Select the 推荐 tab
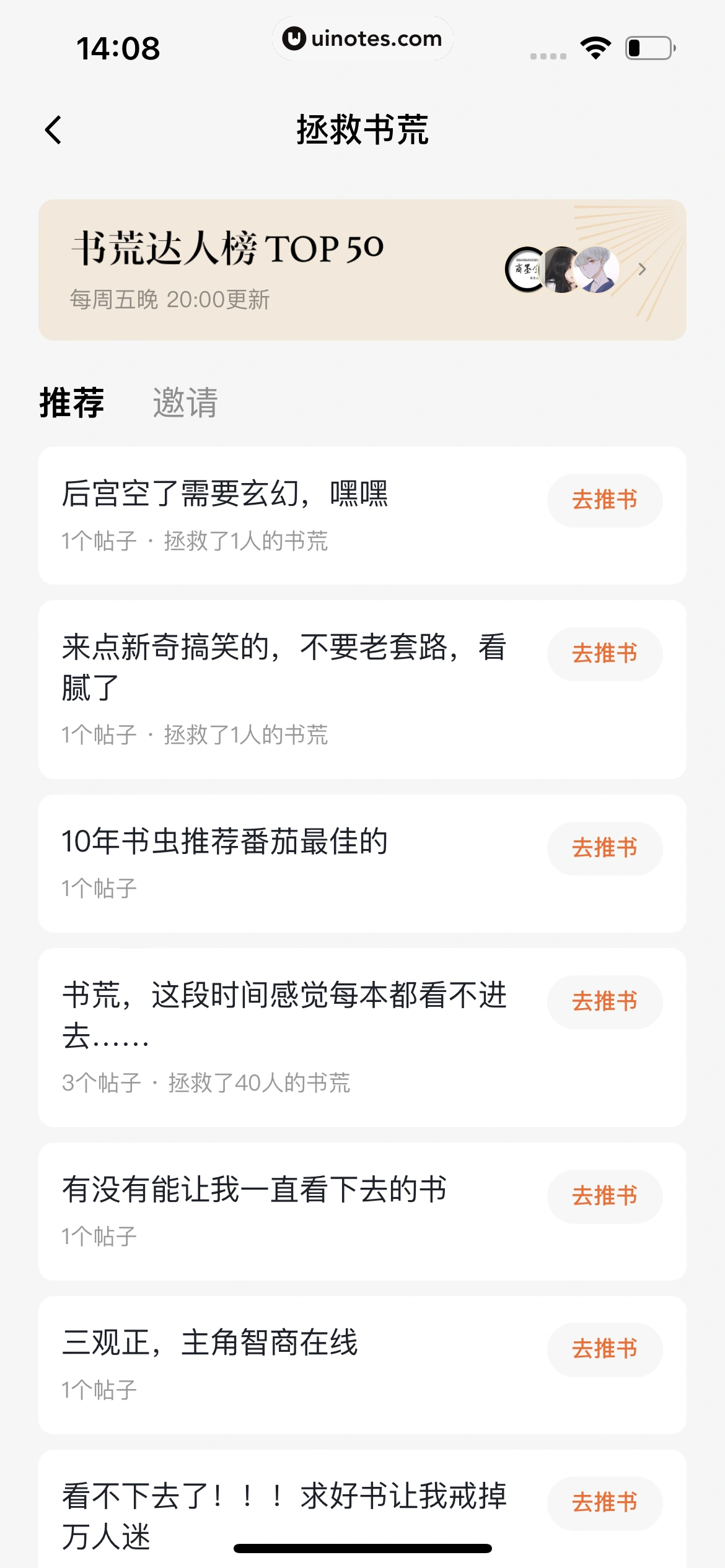Image resolution: width=725 pixels, height=1568 pixels. click(72, 403)
